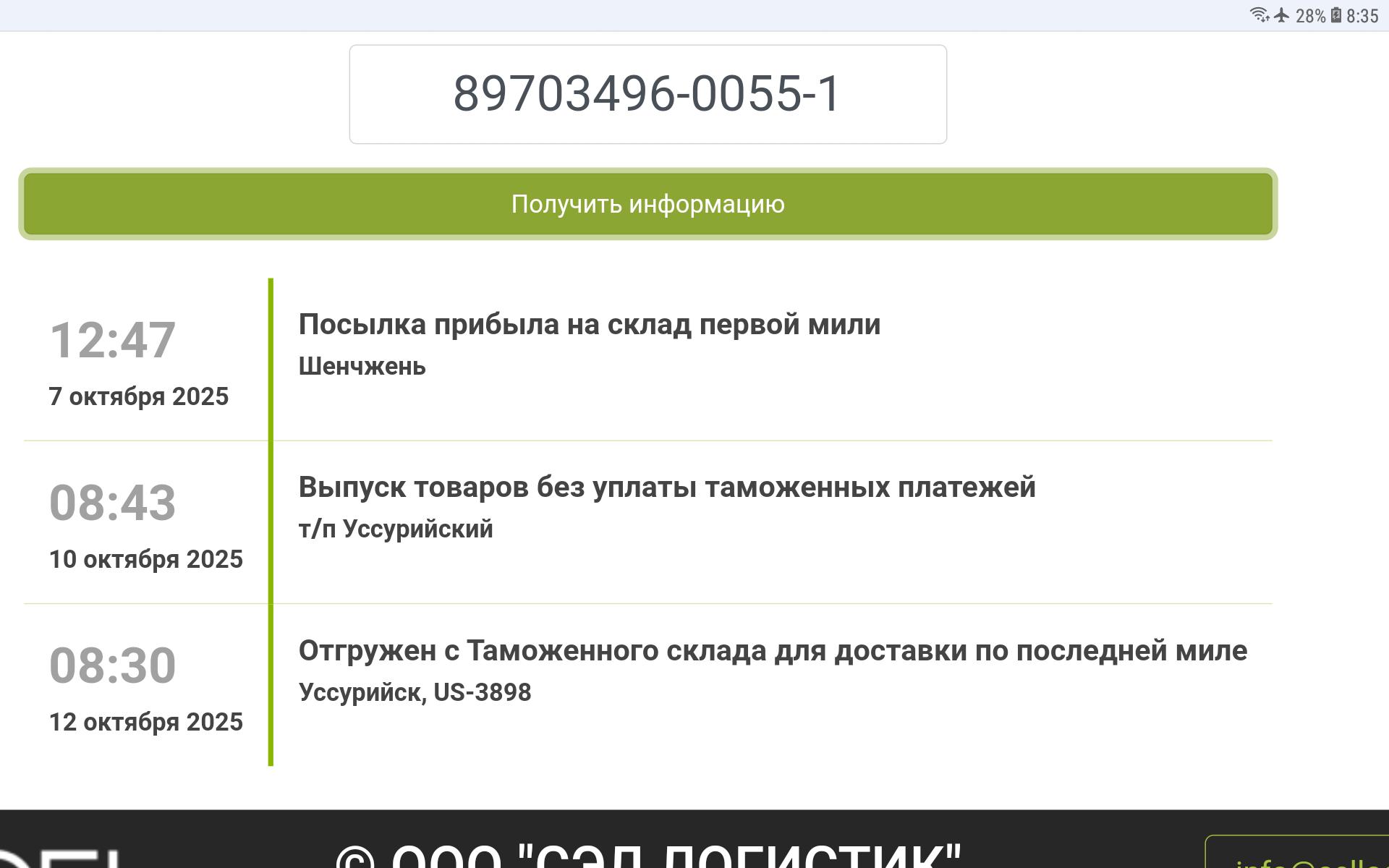Screen dimensions: 1389x868
Task: Tap the Получить информацию button
Action: point(647,204)
